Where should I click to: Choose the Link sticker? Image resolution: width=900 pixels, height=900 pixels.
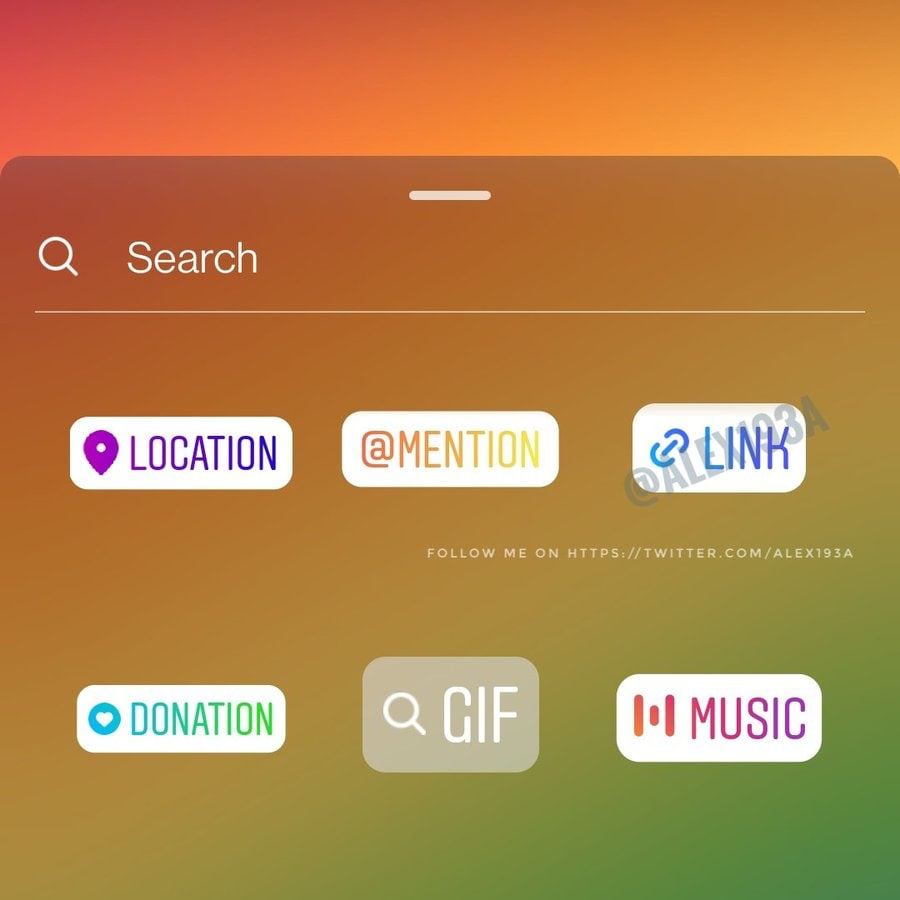click(719, 448)
